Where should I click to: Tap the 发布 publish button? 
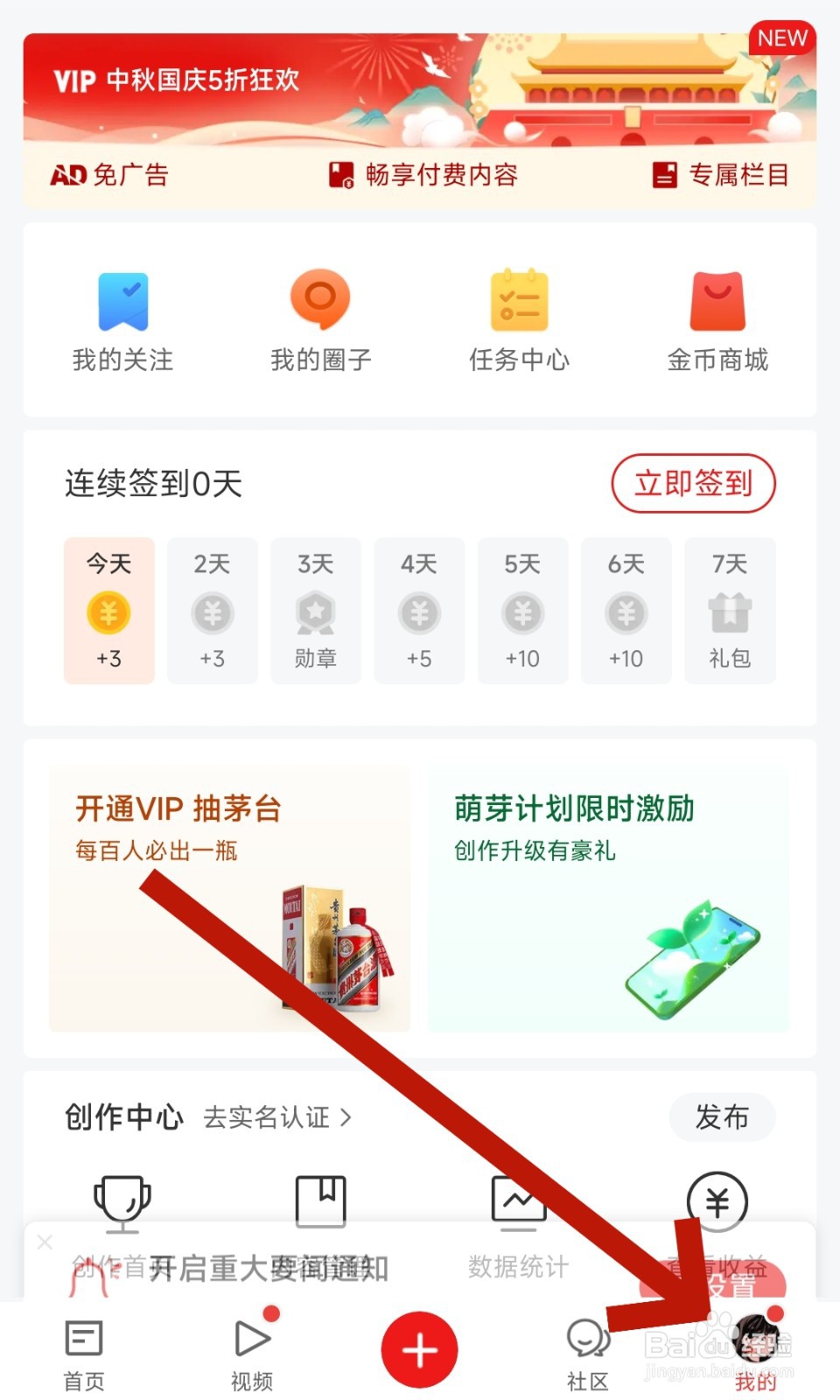click(x=722, y=1117)
